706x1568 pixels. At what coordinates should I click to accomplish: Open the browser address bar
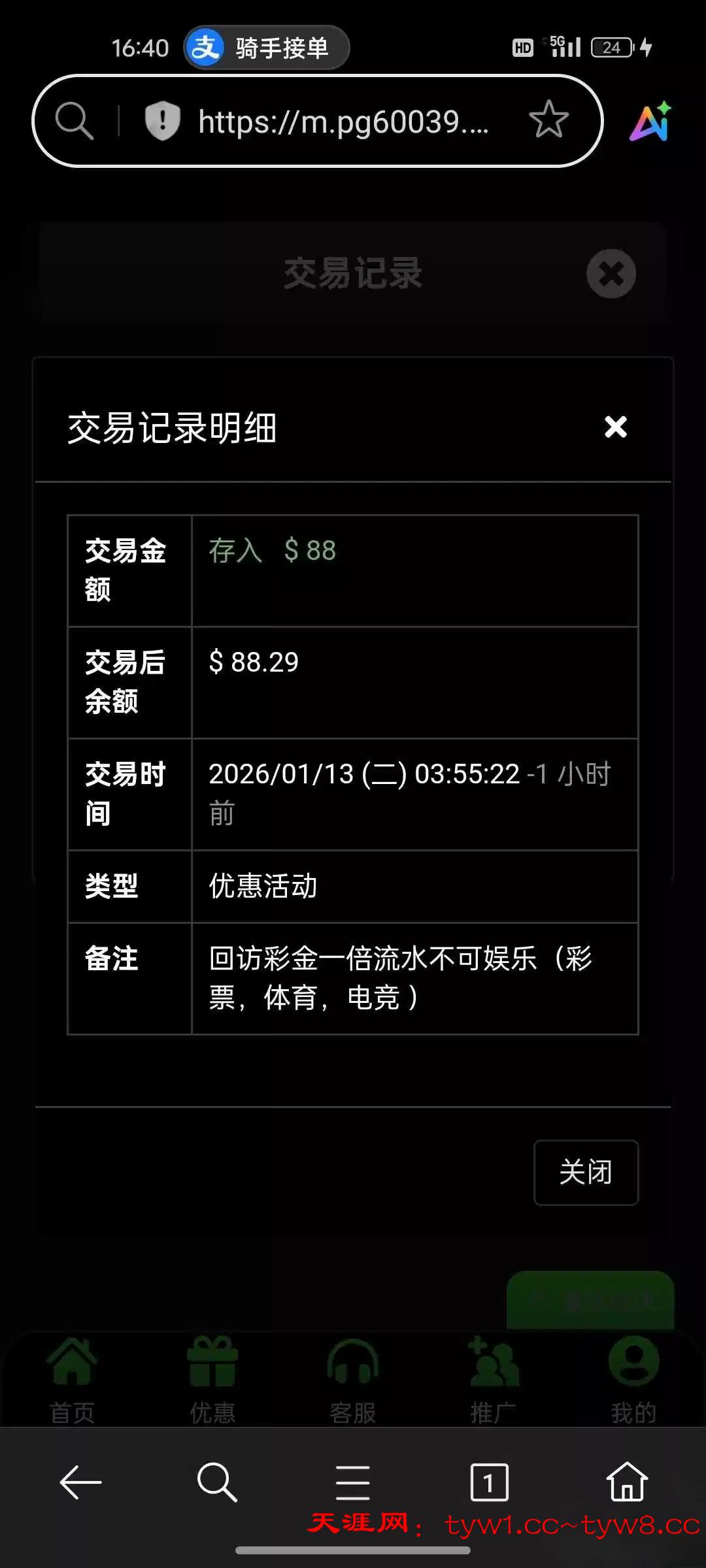tap(343, 122)
